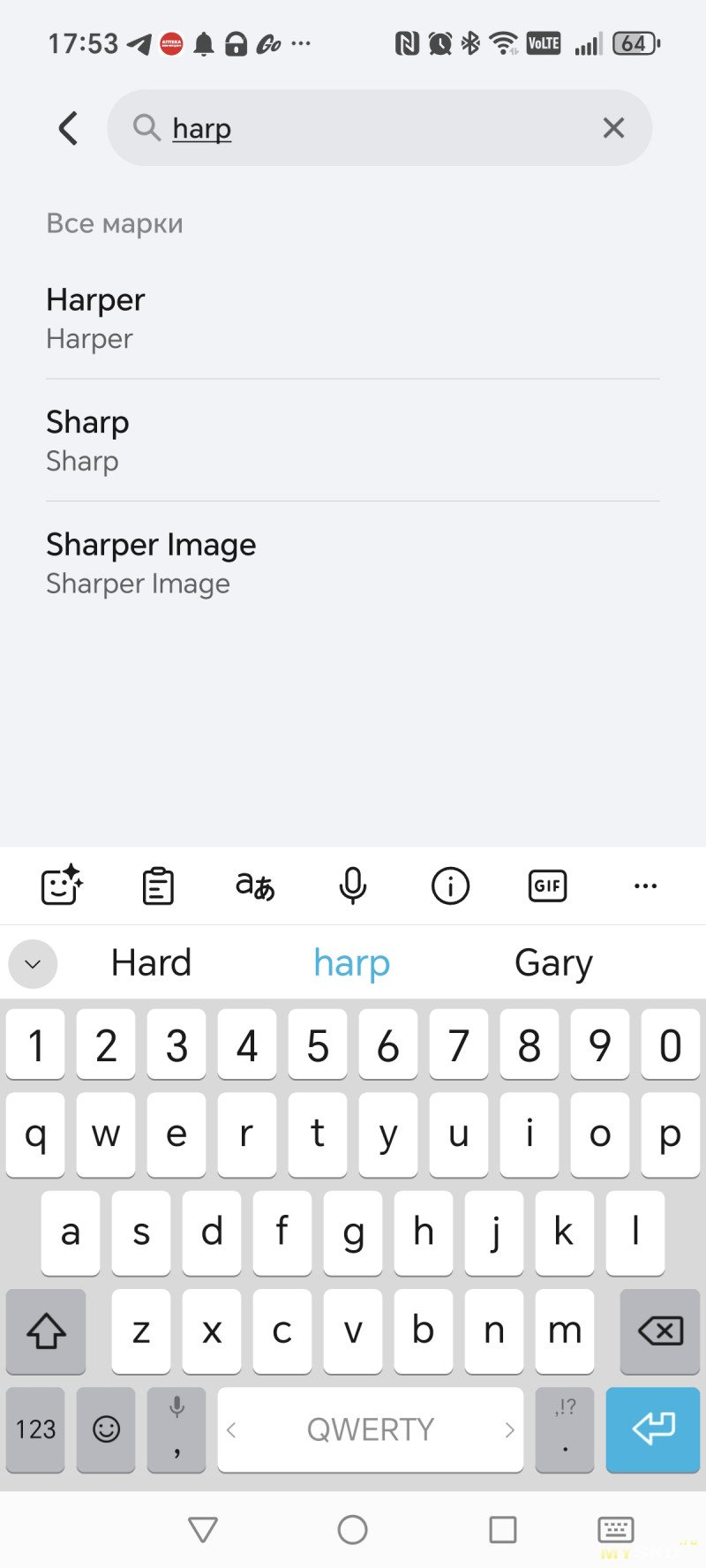The width and height of the screenshot is (706, 1568).
Task: Start voice input with the microphone
Action: (352, 886)
